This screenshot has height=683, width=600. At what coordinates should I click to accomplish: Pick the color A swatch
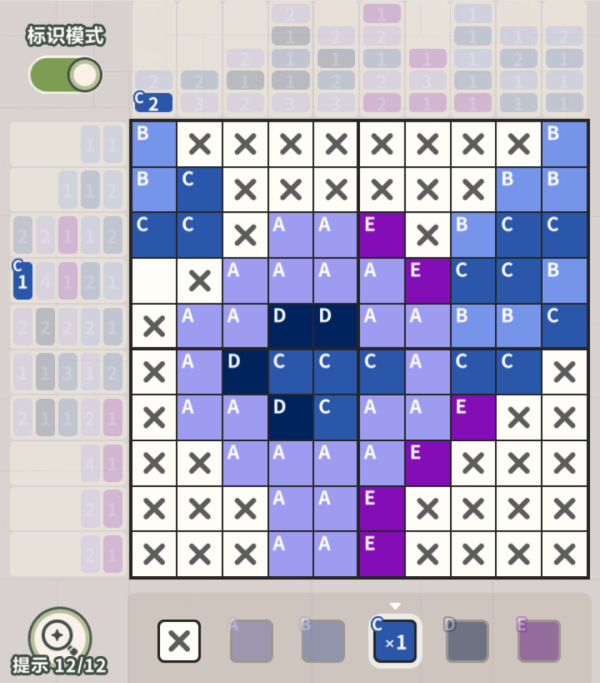[x=251, y=641]
